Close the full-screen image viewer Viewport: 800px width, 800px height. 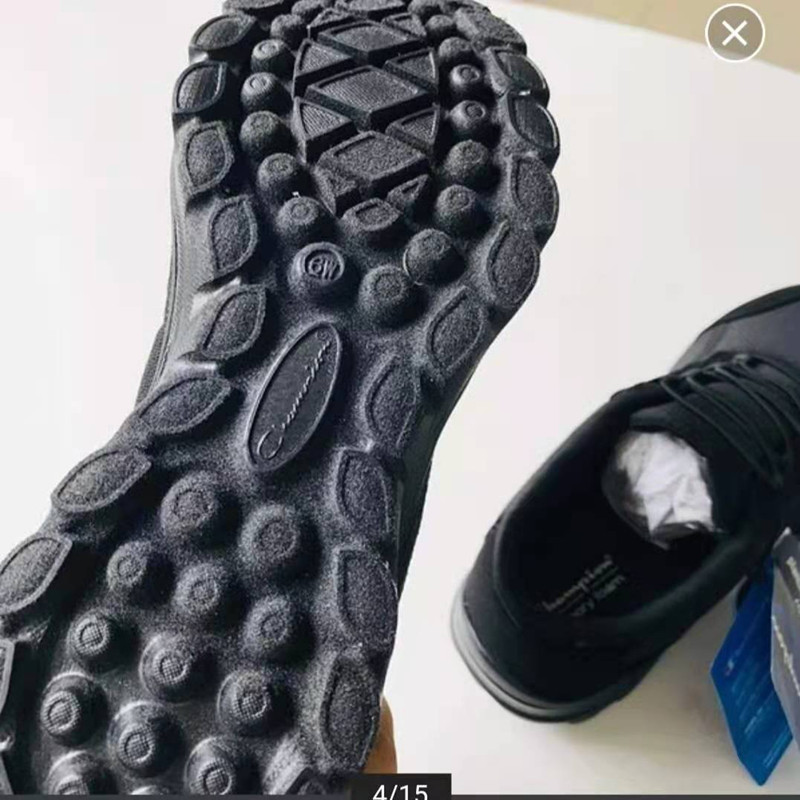[x=735, y=34]
